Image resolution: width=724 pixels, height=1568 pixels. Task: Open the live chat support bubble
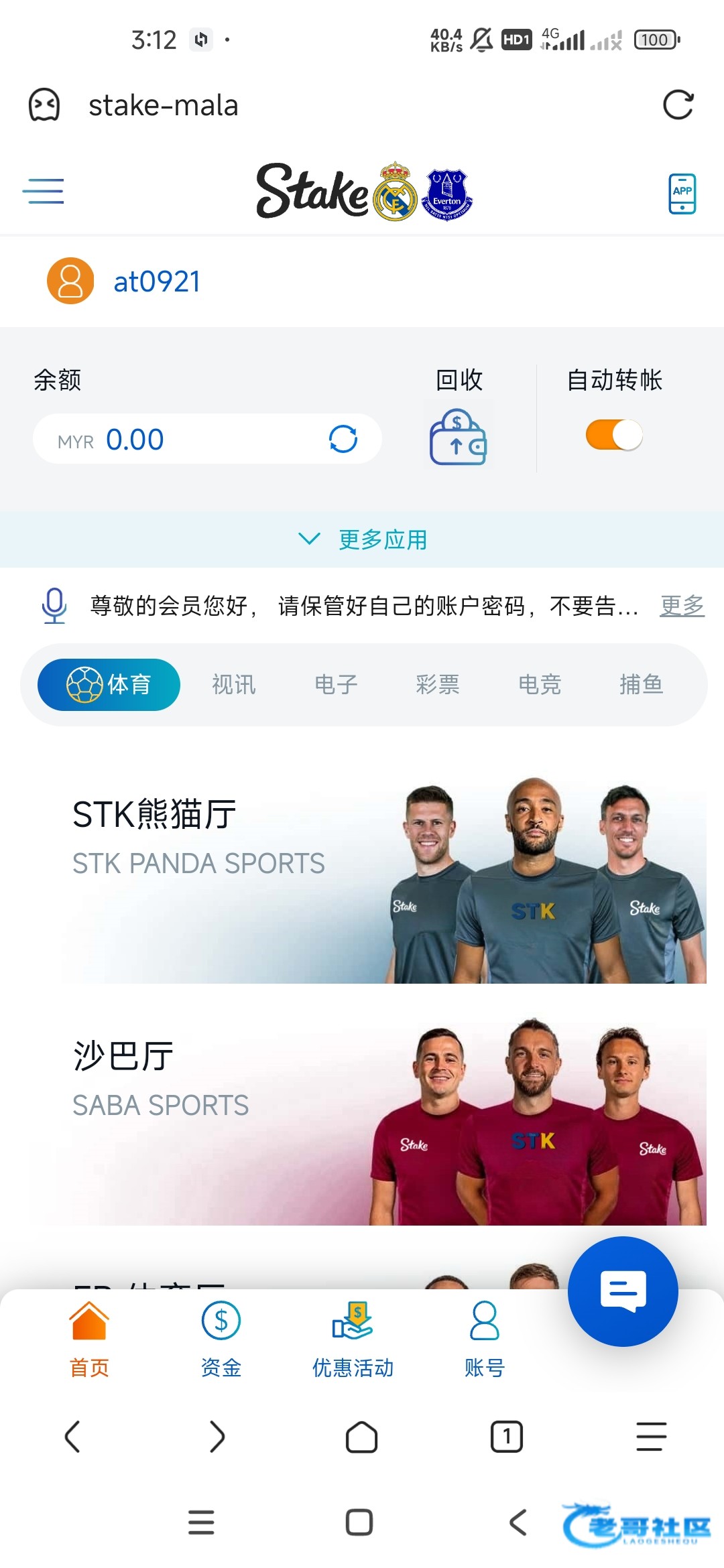(623, 1291)
